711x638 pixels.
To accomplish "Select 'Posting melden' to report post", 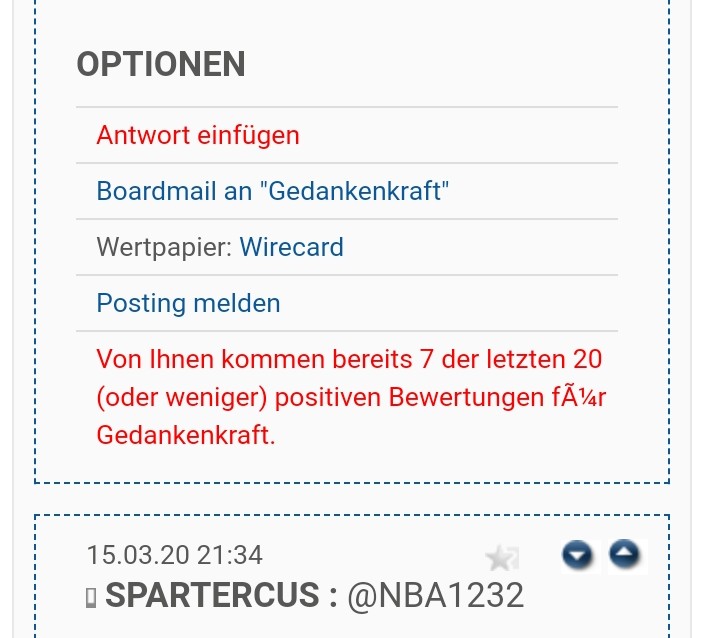I will coord(188,303).
